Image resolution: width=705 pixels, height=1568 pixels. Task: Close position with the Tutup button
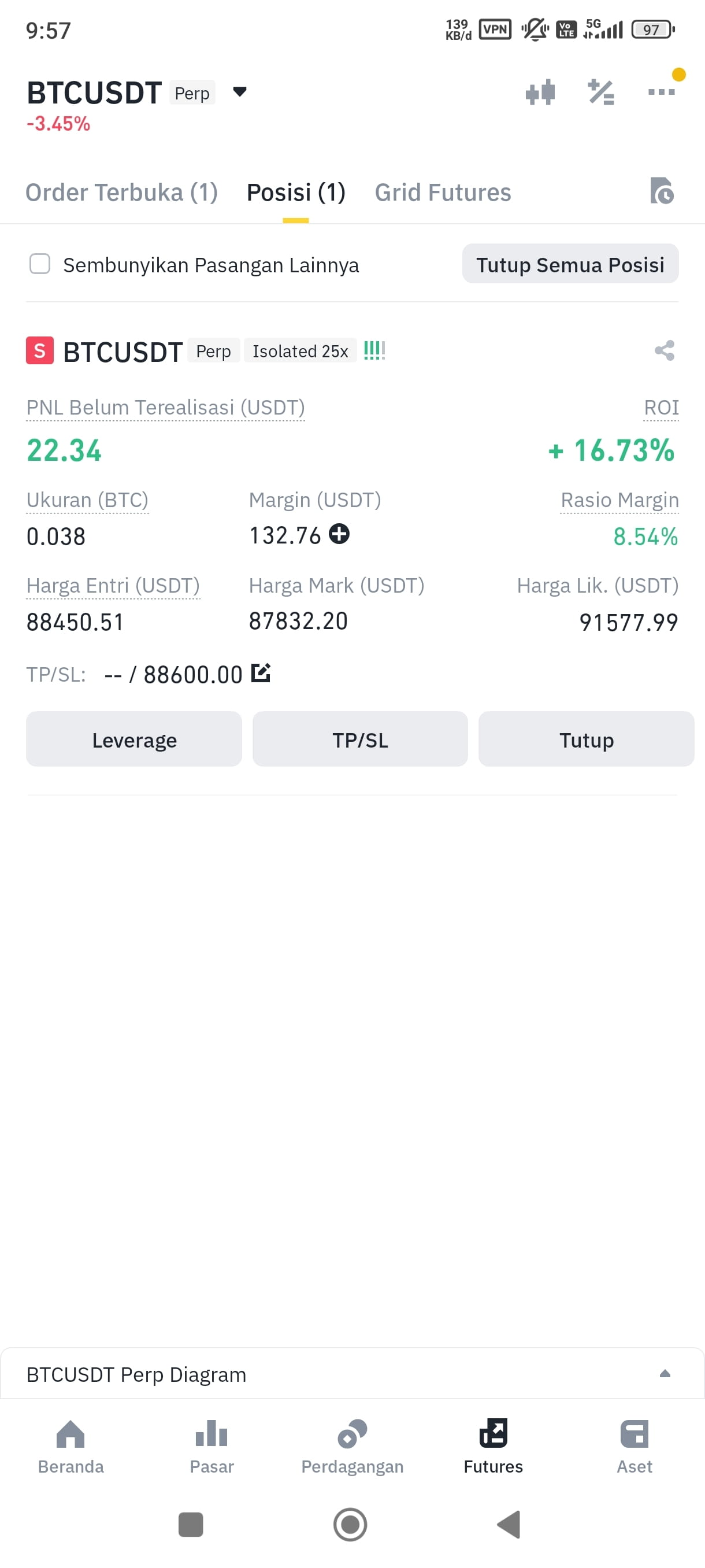[586, 739]
